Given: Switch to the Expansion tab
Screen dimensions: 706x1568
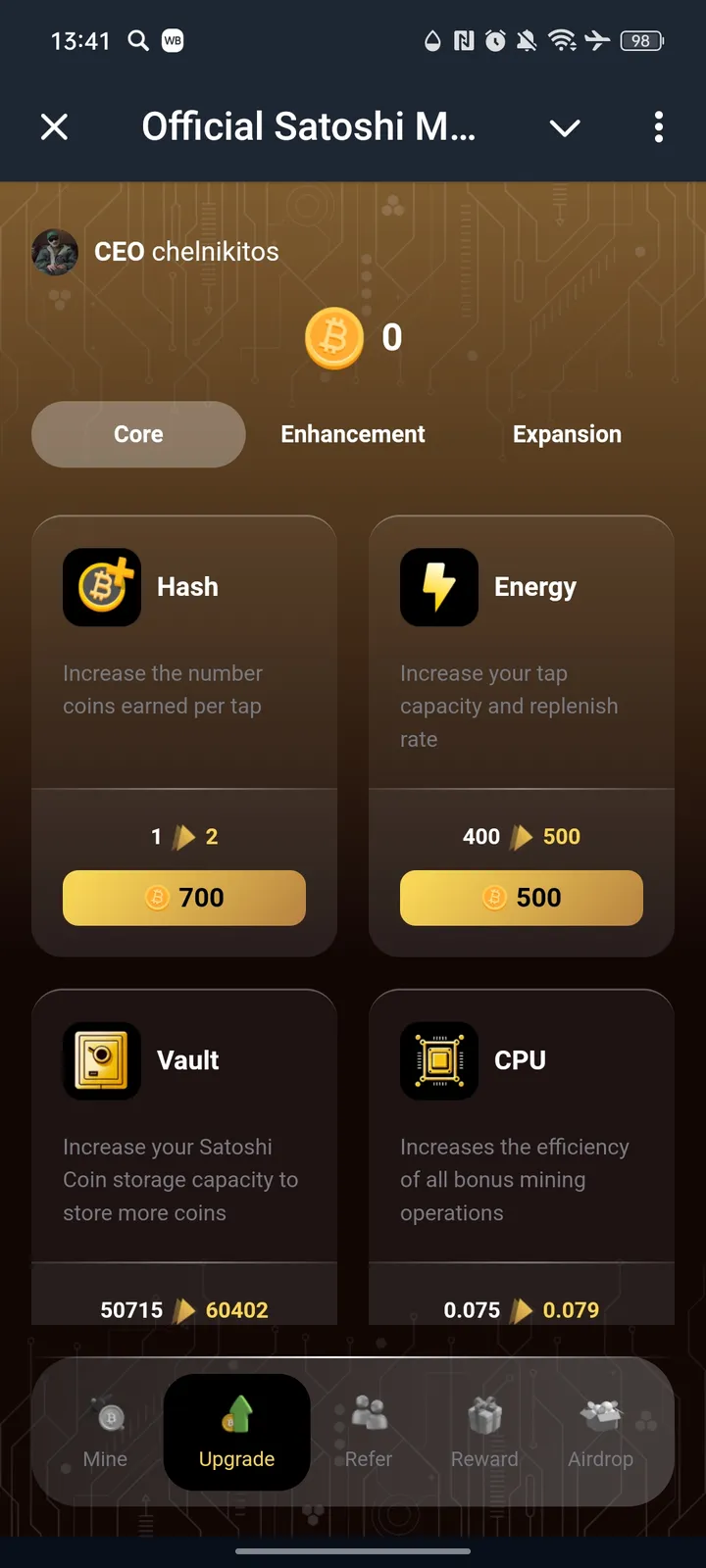Looking at the screenshot, I should pyautogui.click(x=567, y=434).
